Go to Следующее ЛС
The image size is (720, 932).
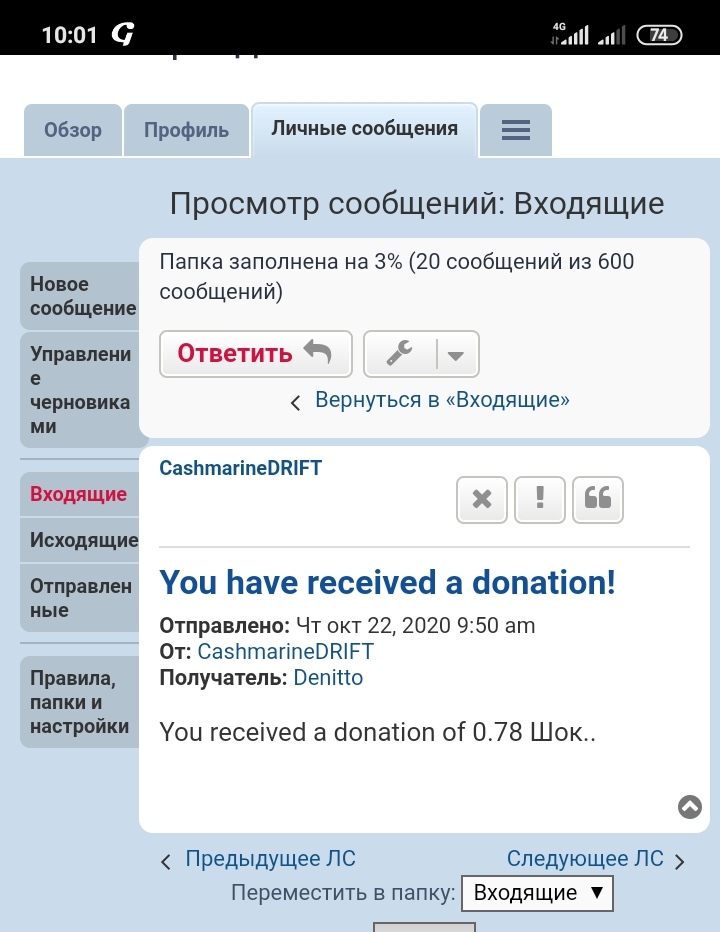[x=585, y=859]
